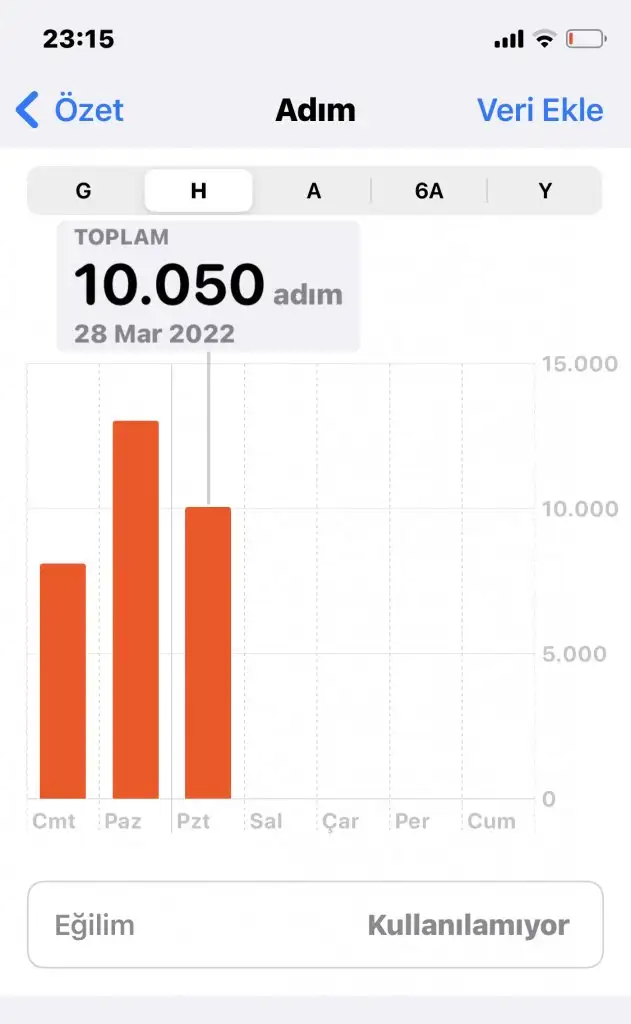Show the 6A six-month view

[429, 191]
